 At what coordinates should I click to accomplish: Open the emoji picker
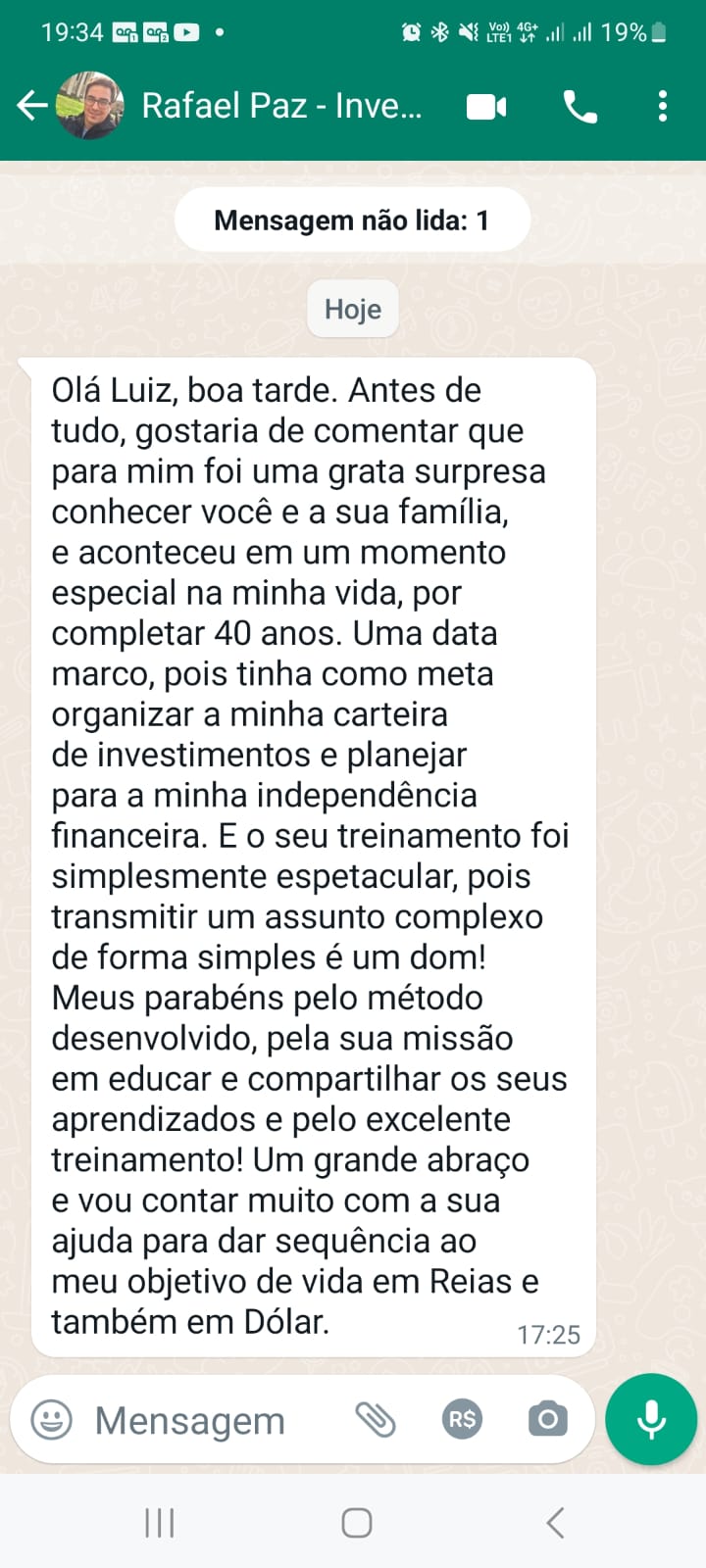52,1419
